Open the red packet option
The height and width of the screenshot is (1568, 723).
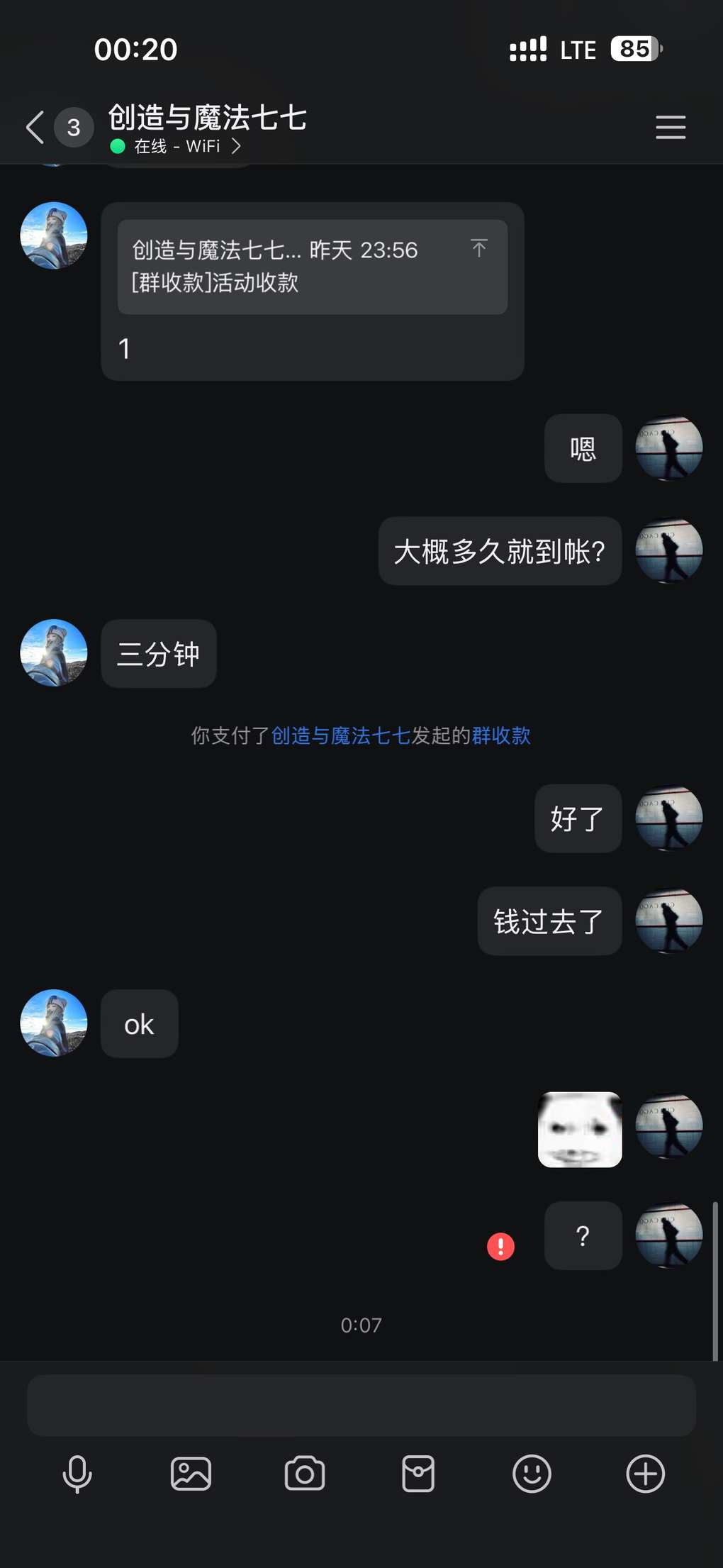coord(418,1474)
